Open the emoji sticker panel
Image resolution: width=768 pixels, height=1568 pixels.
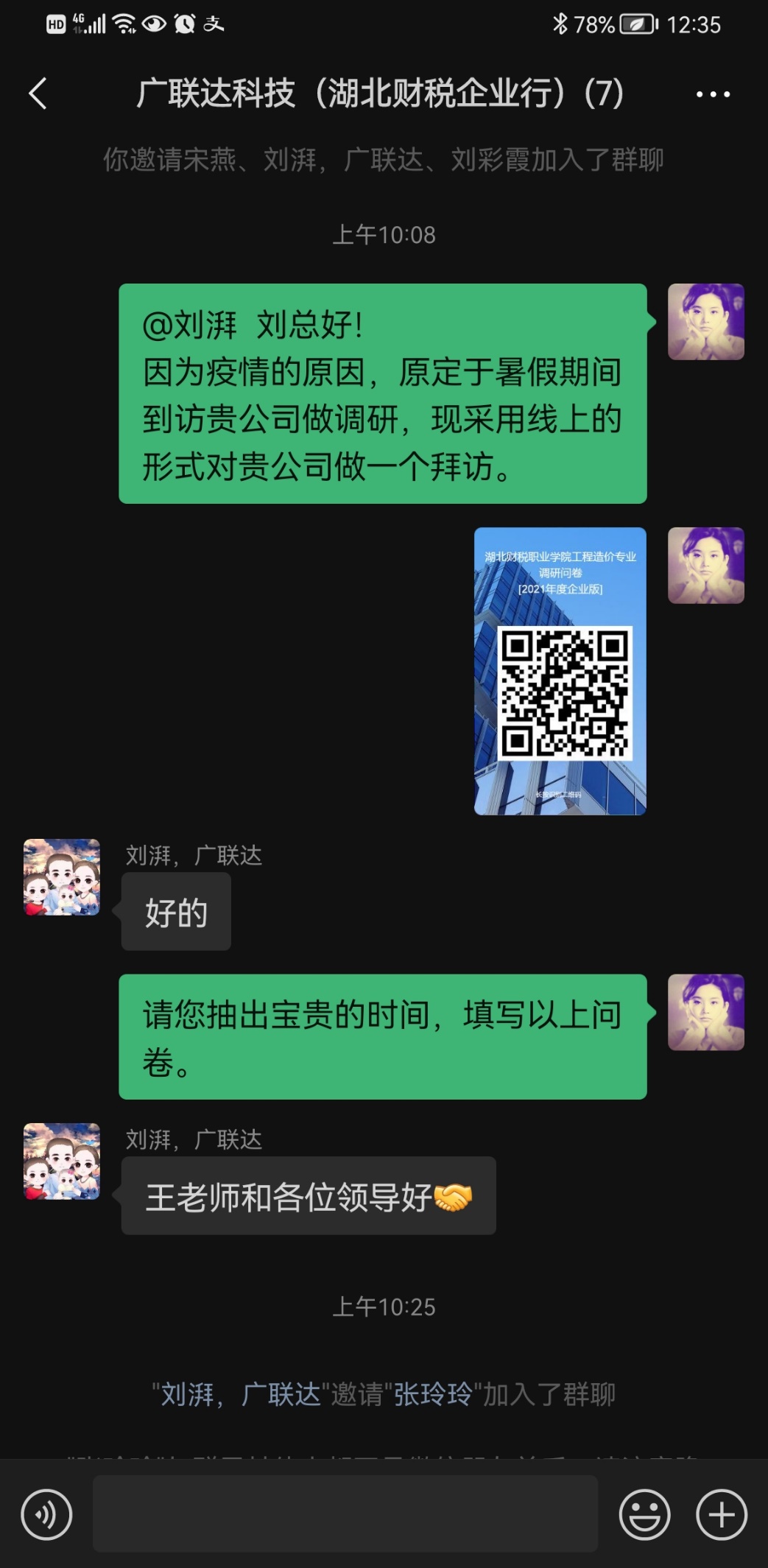644,1514
